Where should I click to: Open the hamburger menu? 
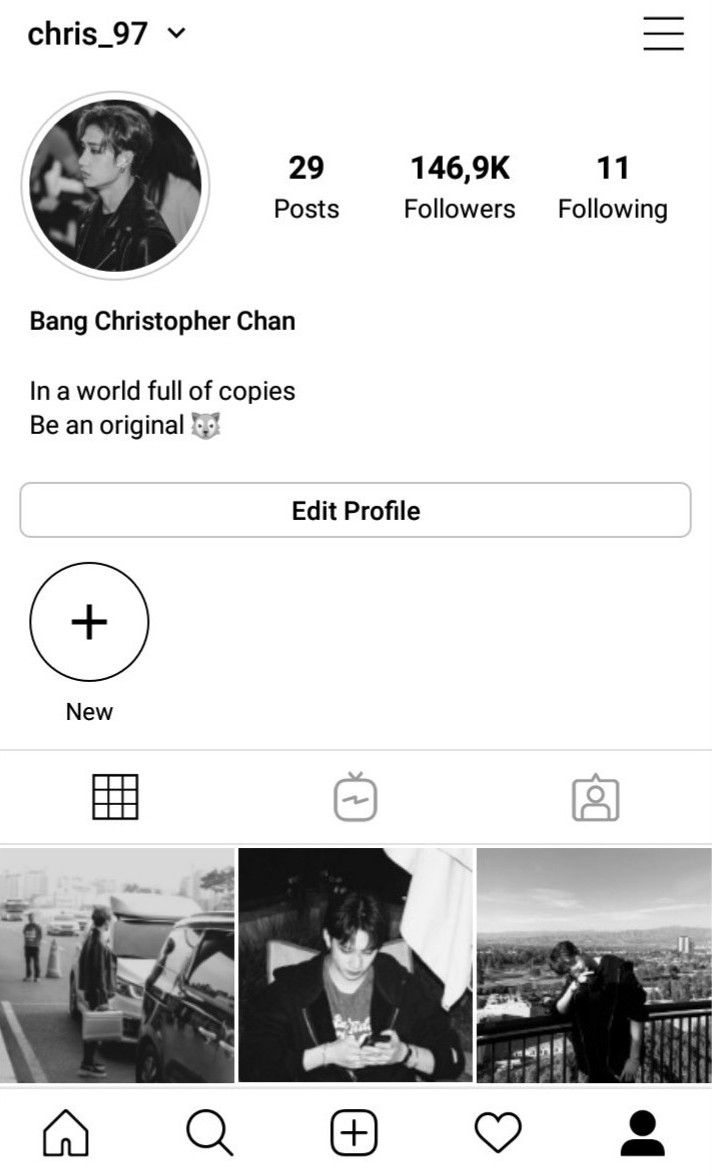663,35
